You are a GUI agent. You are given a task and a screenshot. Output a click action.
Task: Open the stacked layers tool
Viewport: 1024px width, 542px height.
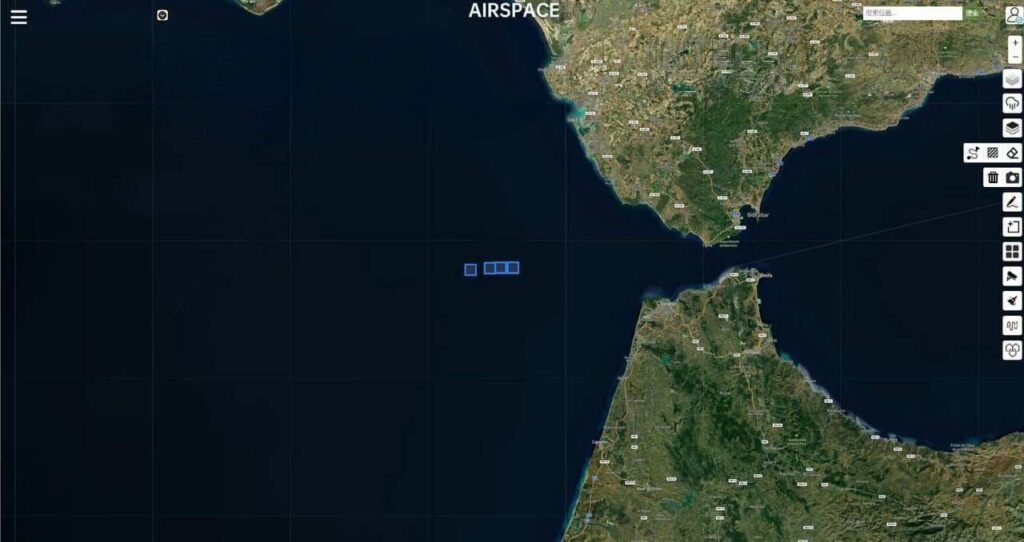[x=1012, y=128]
